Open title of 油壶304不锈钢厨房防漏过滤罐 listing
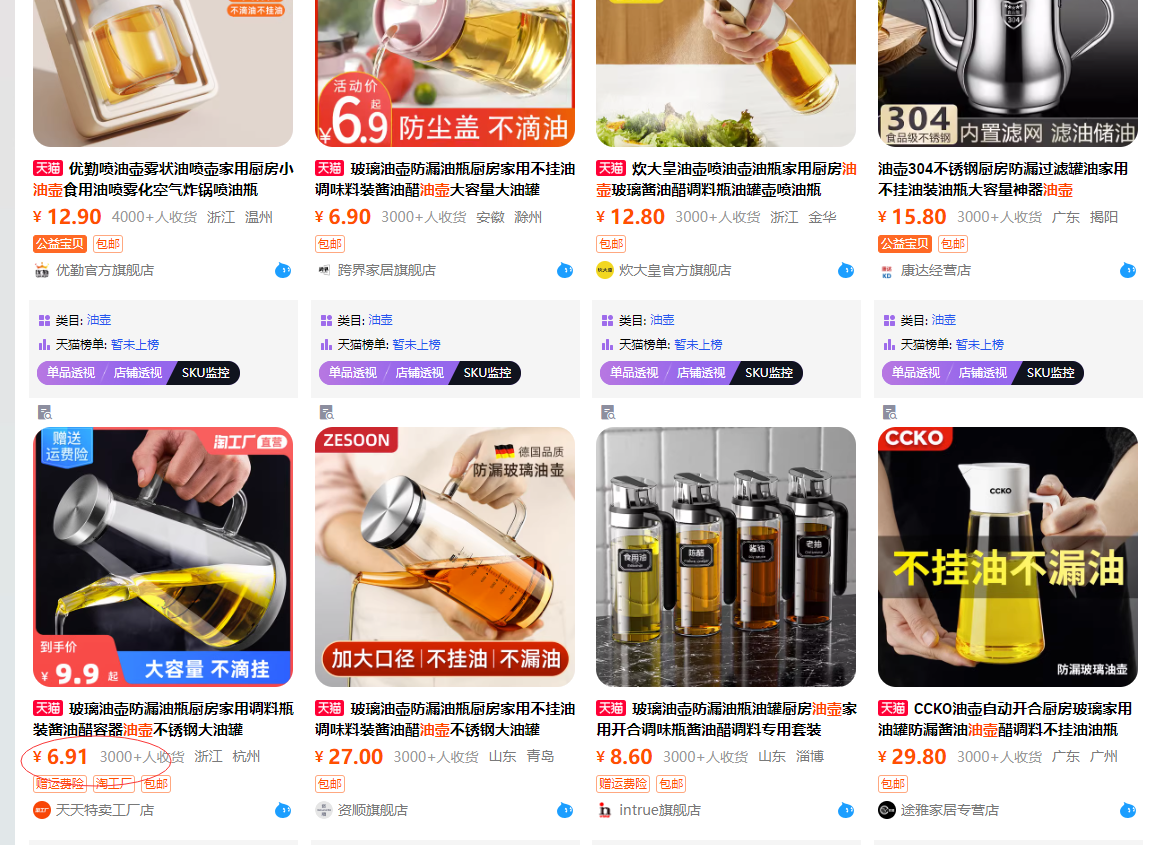Screen dimensions: 1155x845 pyautogui.click(x=1003, y=179)
